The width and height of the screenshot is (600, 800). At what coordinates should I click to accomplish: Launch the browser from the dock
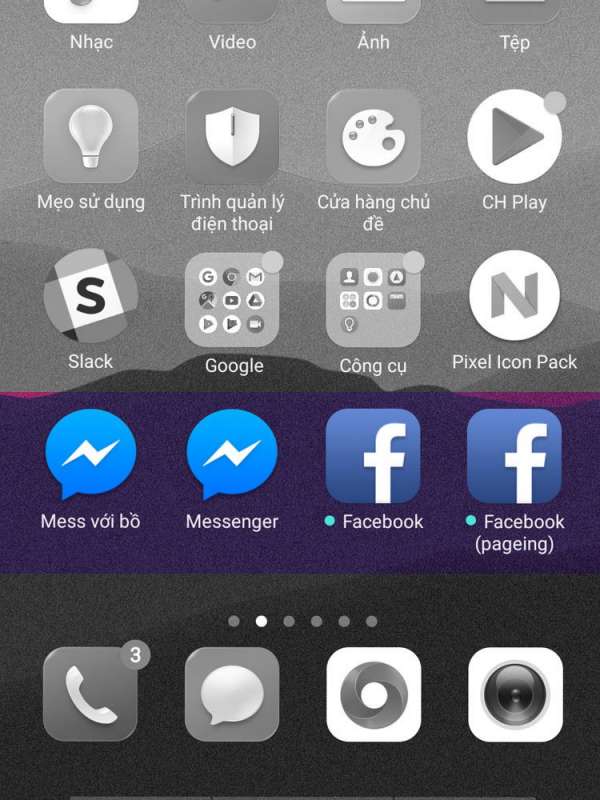tap(374, 694)
